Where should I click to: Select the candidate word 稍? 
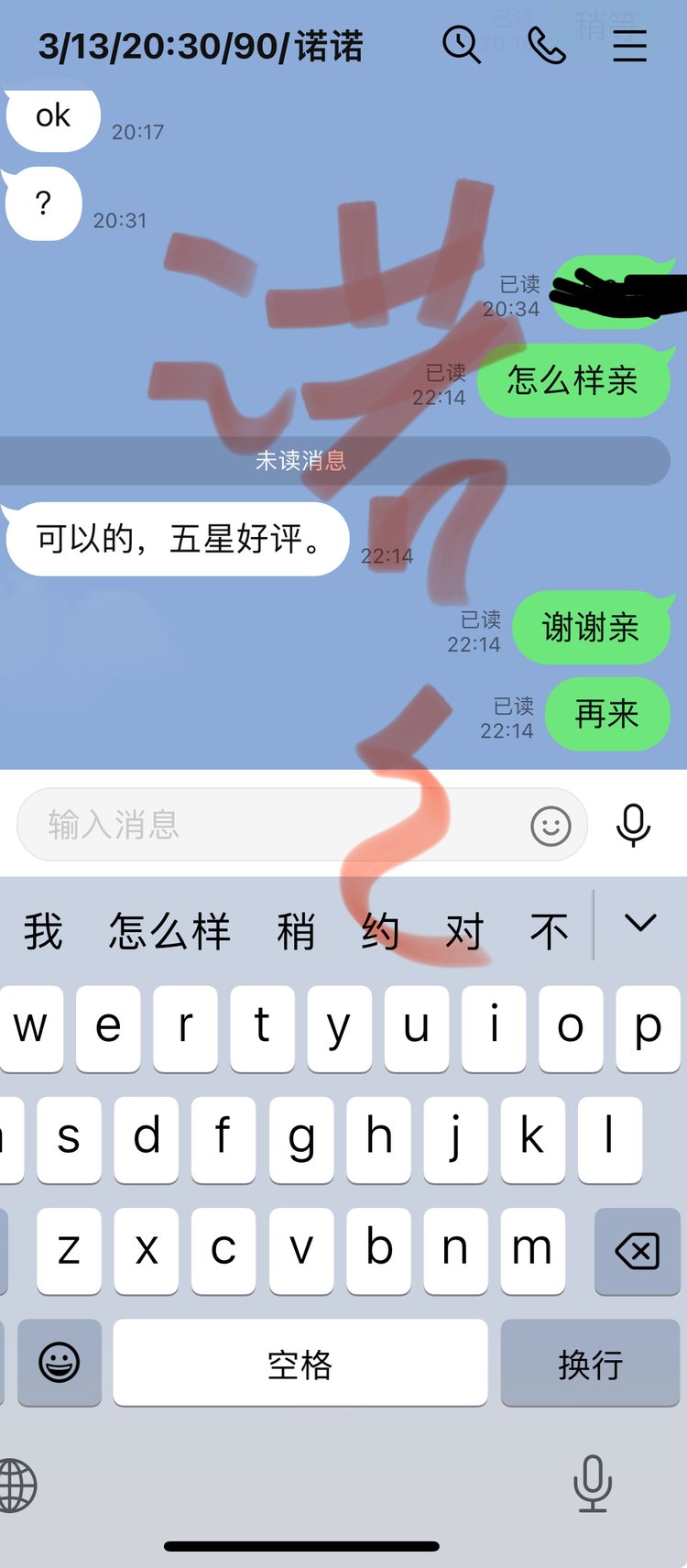pos(295,931)
